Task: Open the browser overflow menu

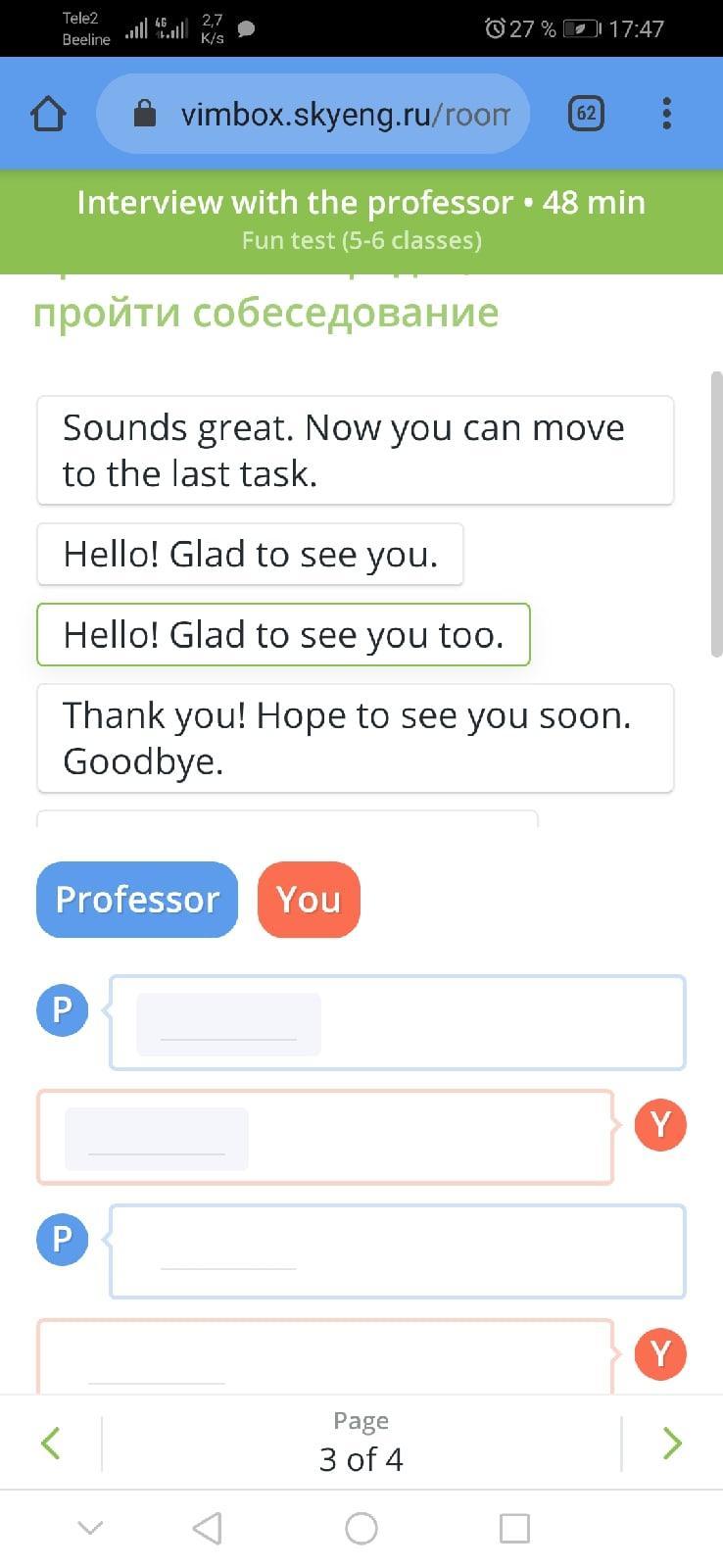Action: pyautogui.click(x=666, y=114)
